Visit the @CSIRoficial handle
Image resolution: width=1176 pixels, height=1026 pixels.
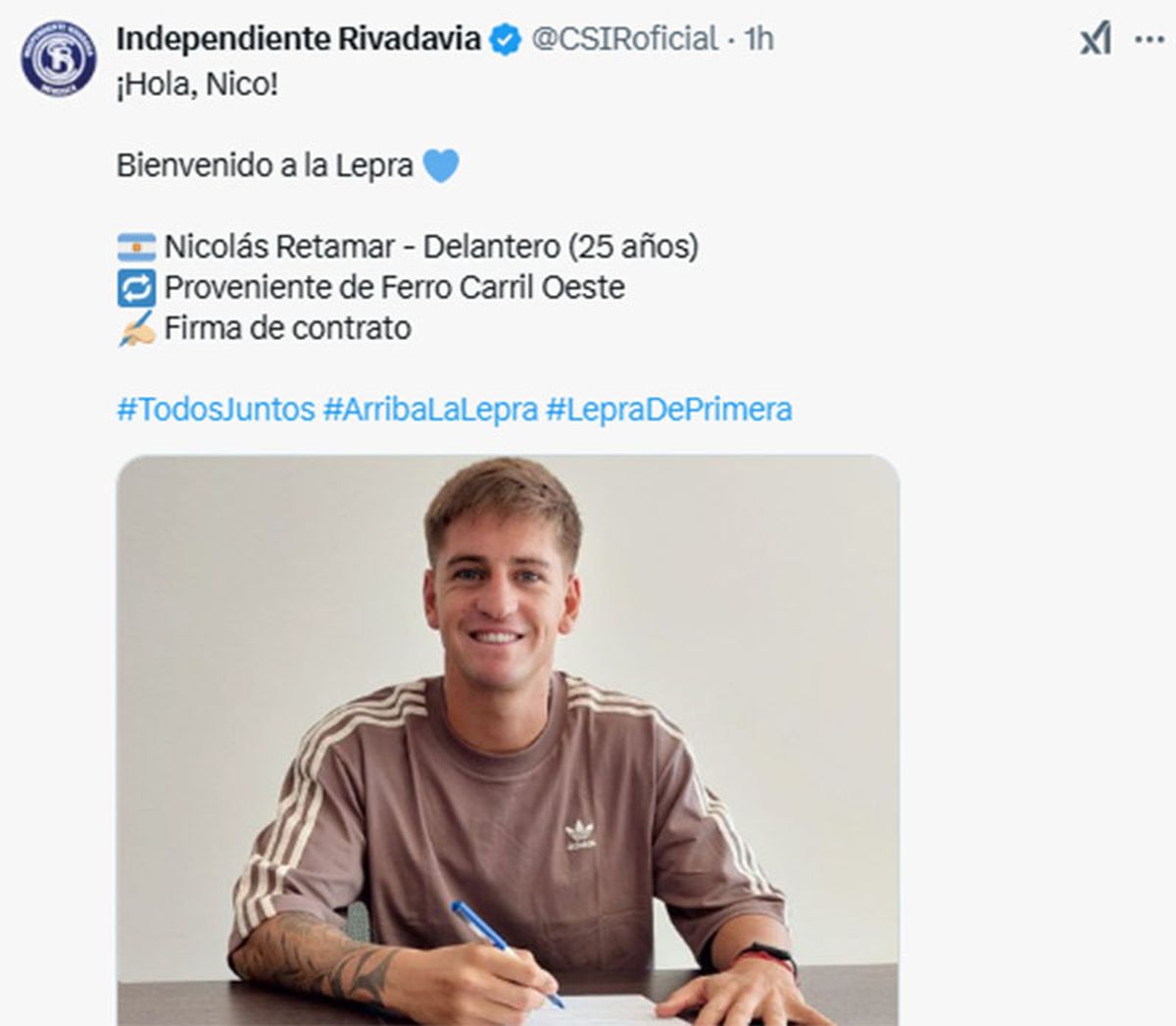(625, 39)
